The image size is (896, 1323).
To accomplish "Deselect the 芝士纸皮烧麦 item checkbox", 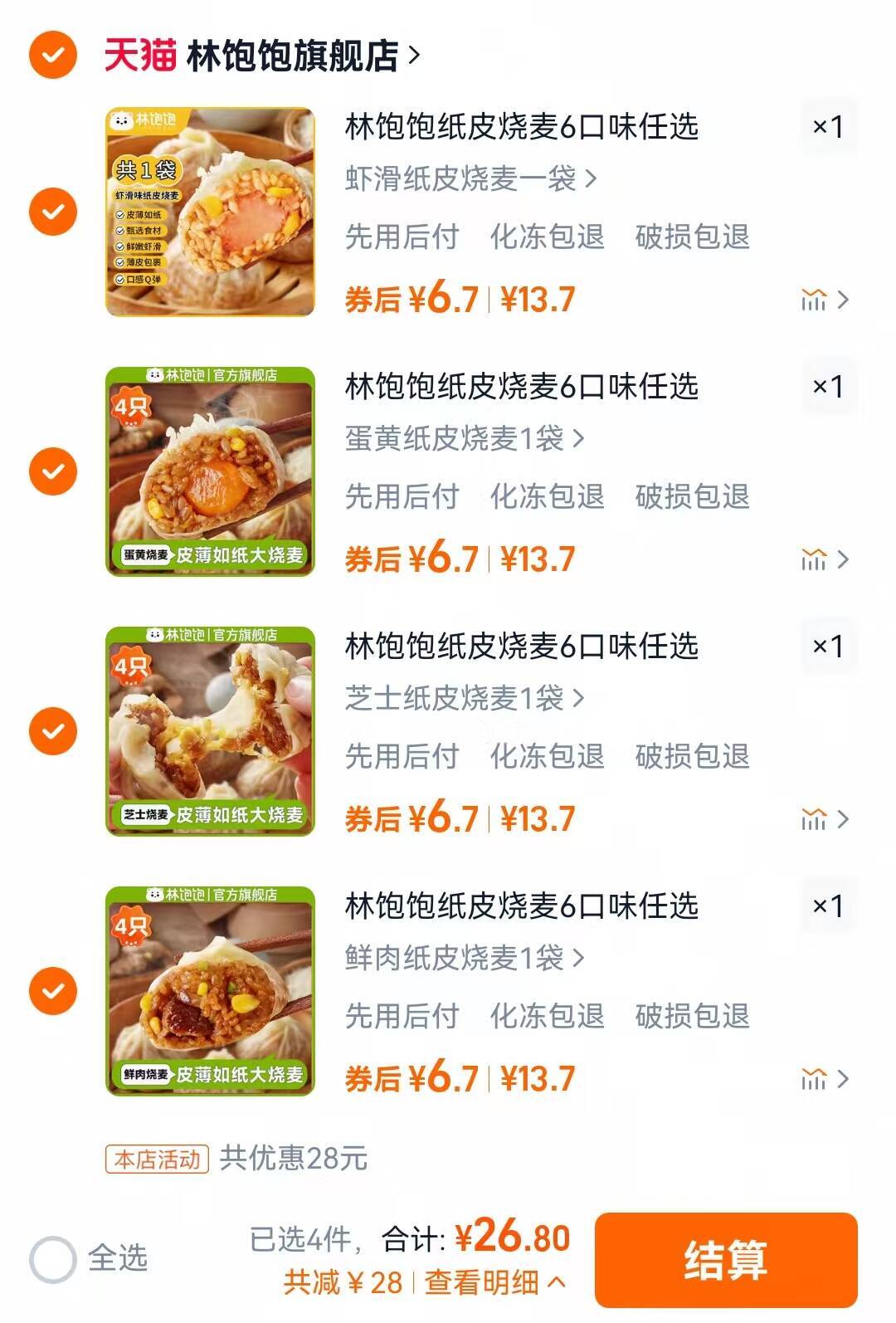I will 53,731.
